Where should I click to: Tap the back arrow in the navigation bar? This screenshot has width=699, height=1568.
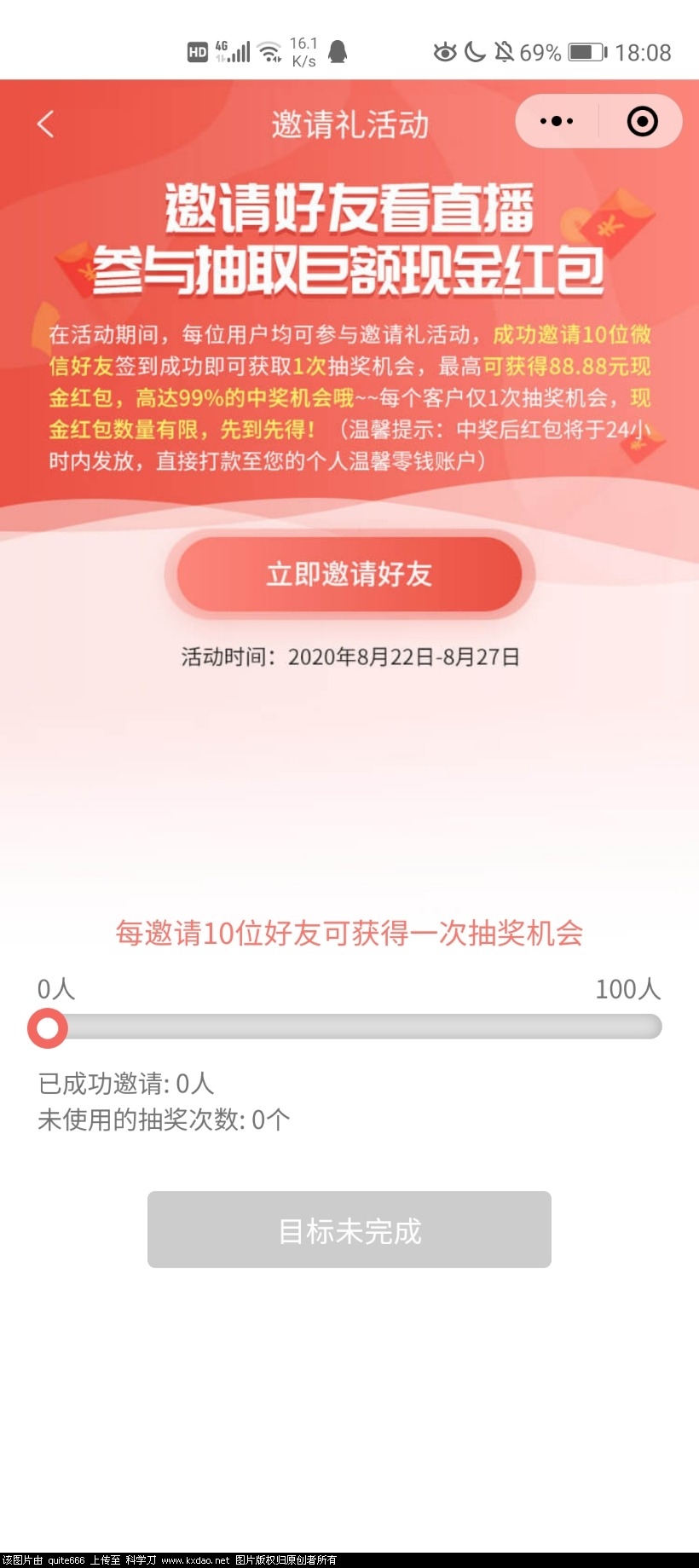44,124
